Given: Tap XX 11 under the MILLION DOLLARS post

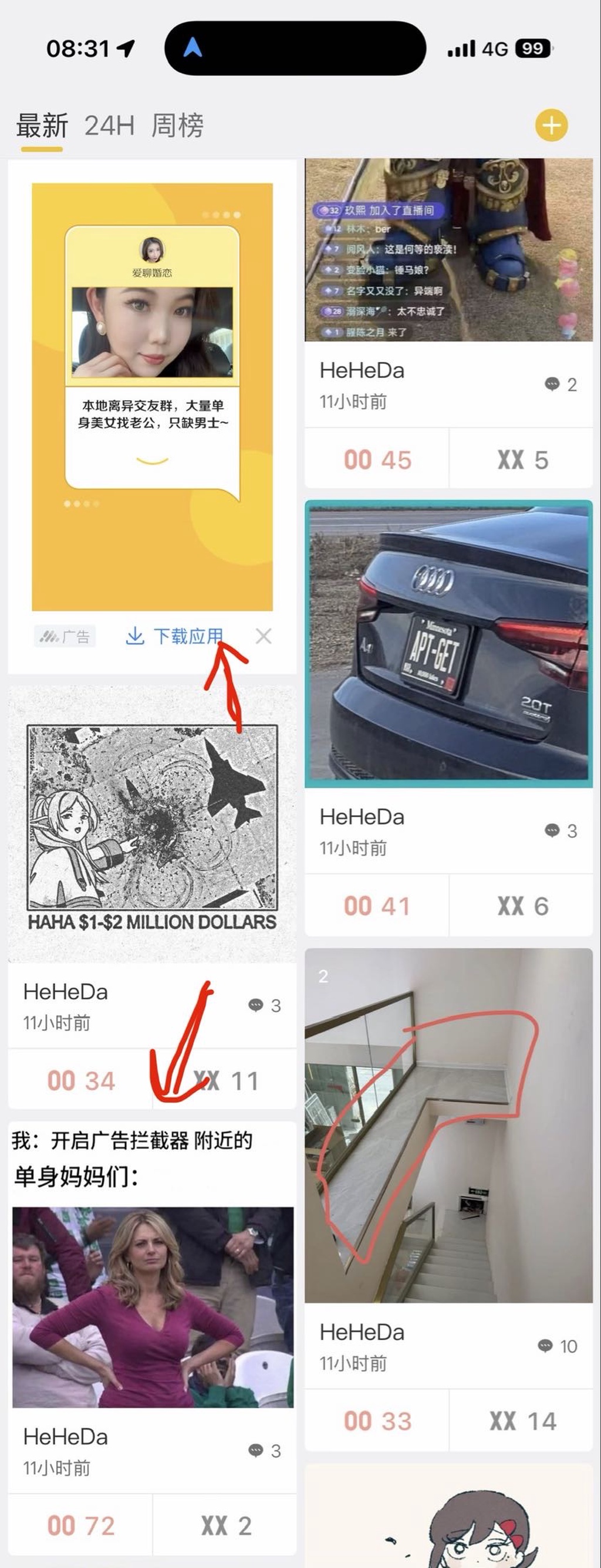Looking at the screenshot, I should [225, 1081].
